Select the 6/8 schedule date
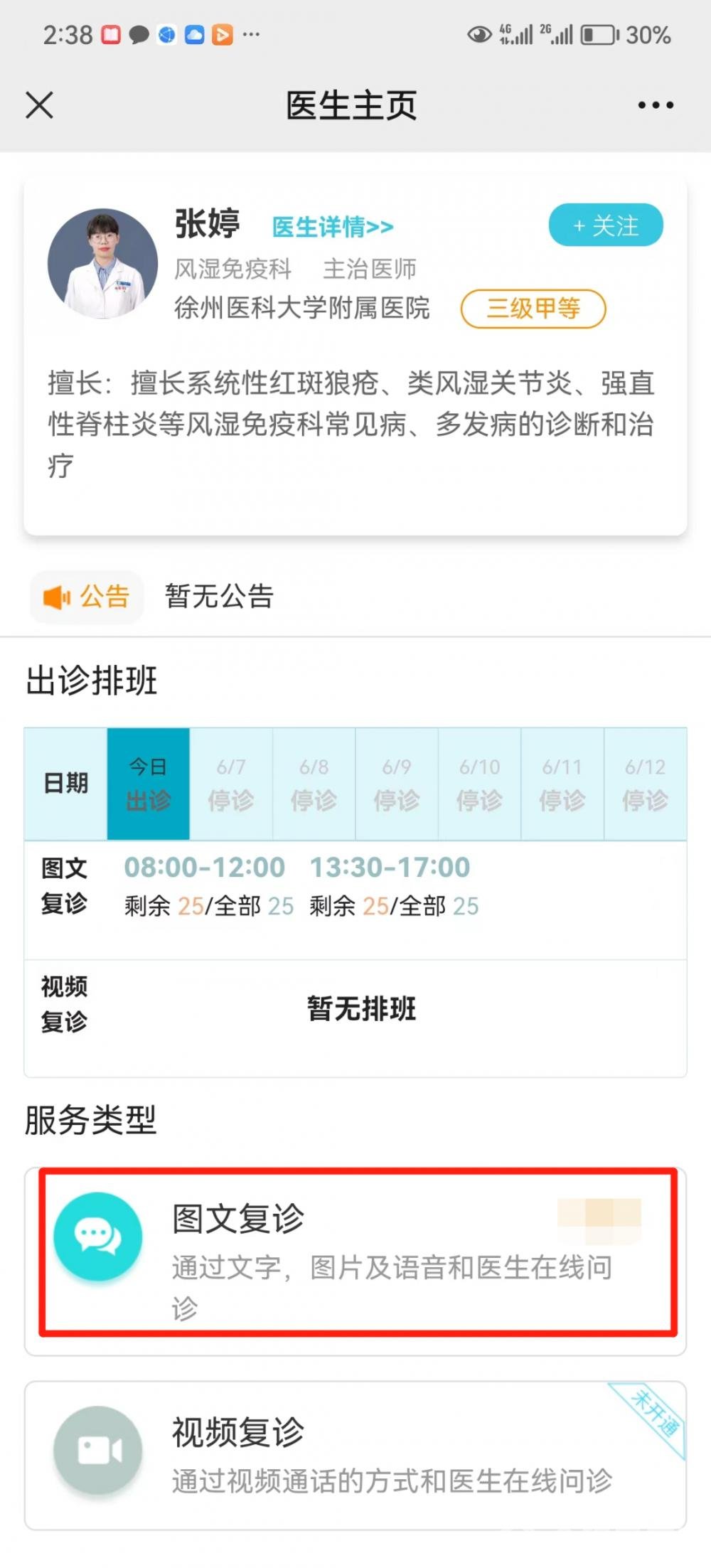The width and height of the screenshot is (711, 1568). (x=314, y=784)
